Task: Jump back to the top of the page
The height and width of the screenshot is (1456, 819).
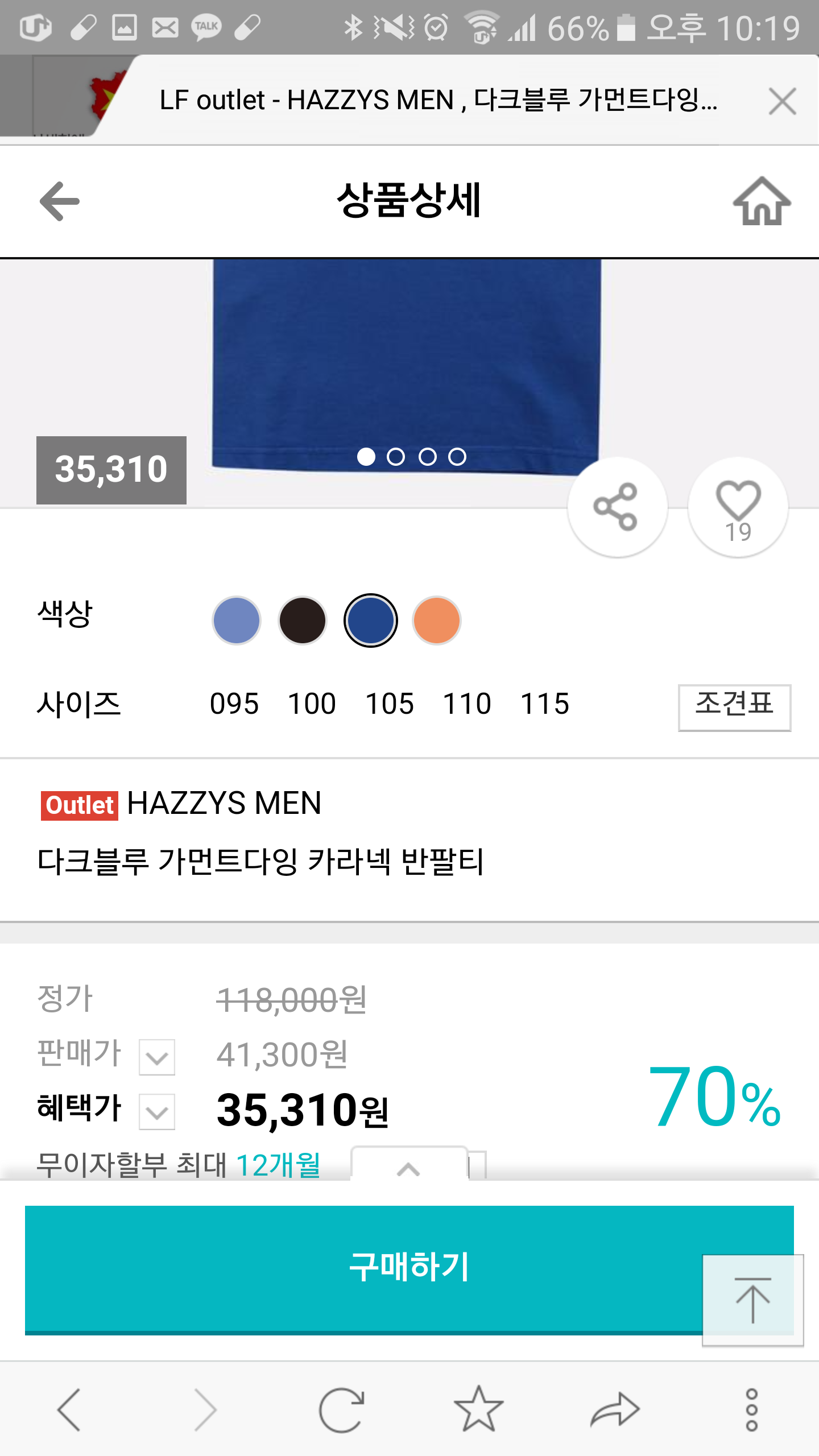Action: [x=752, y=1300]
